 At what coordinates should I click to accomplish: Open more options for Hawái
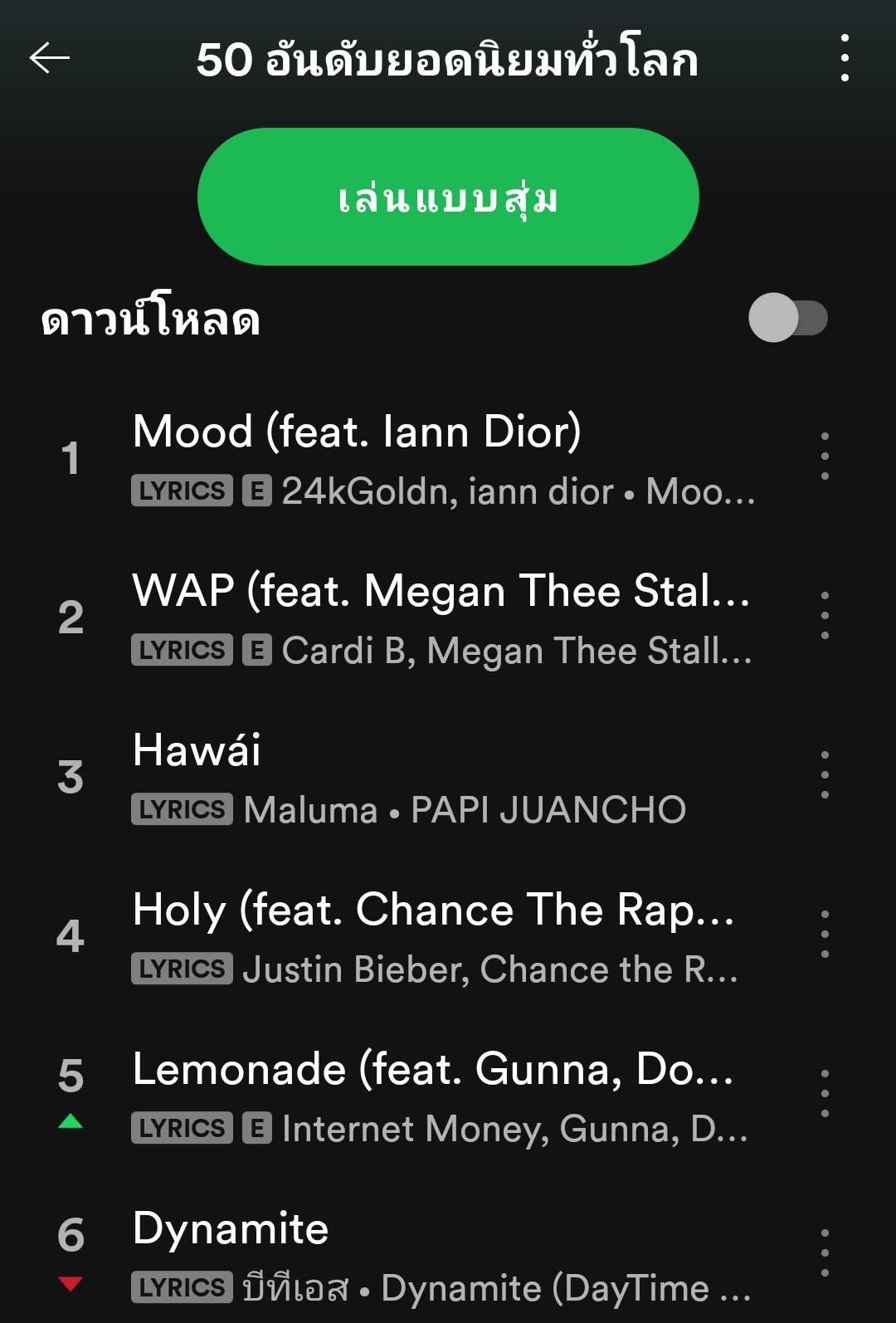tap(825, 774)
